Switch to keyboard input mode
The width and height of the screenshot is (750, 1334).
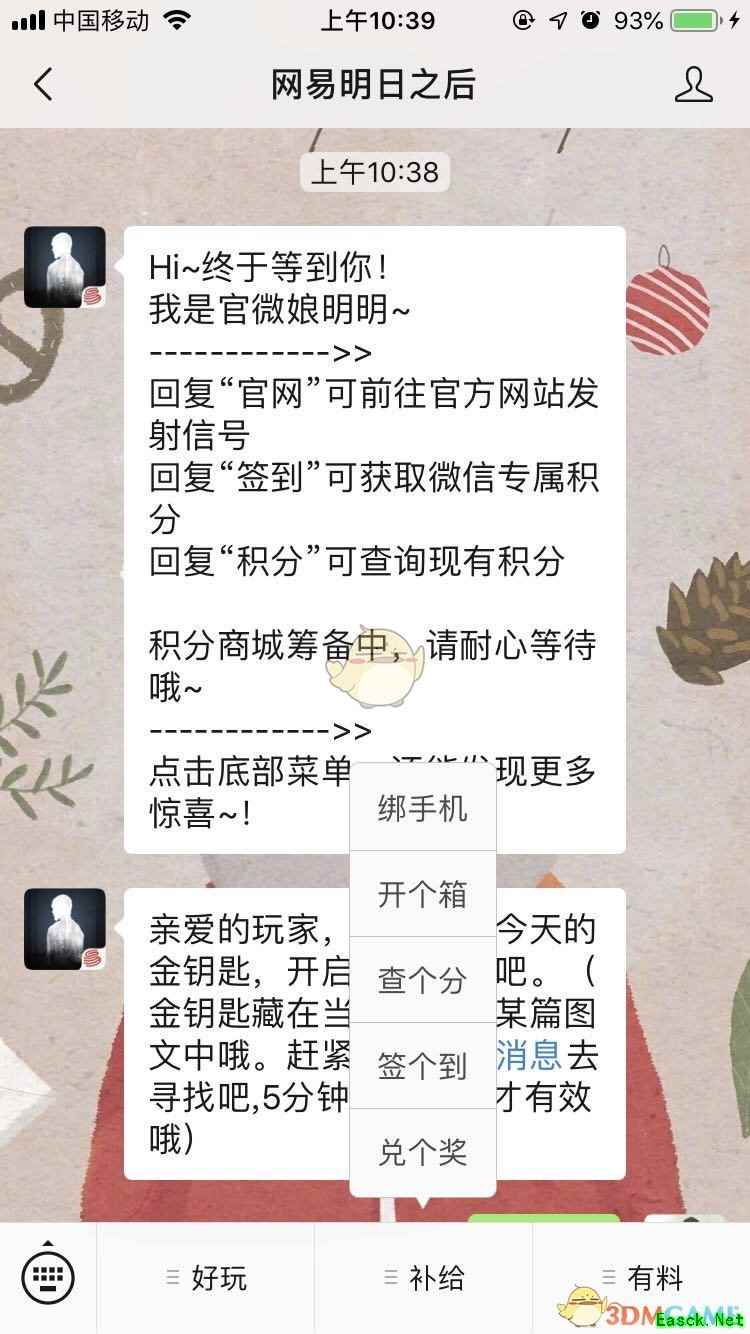(48, 1277)
